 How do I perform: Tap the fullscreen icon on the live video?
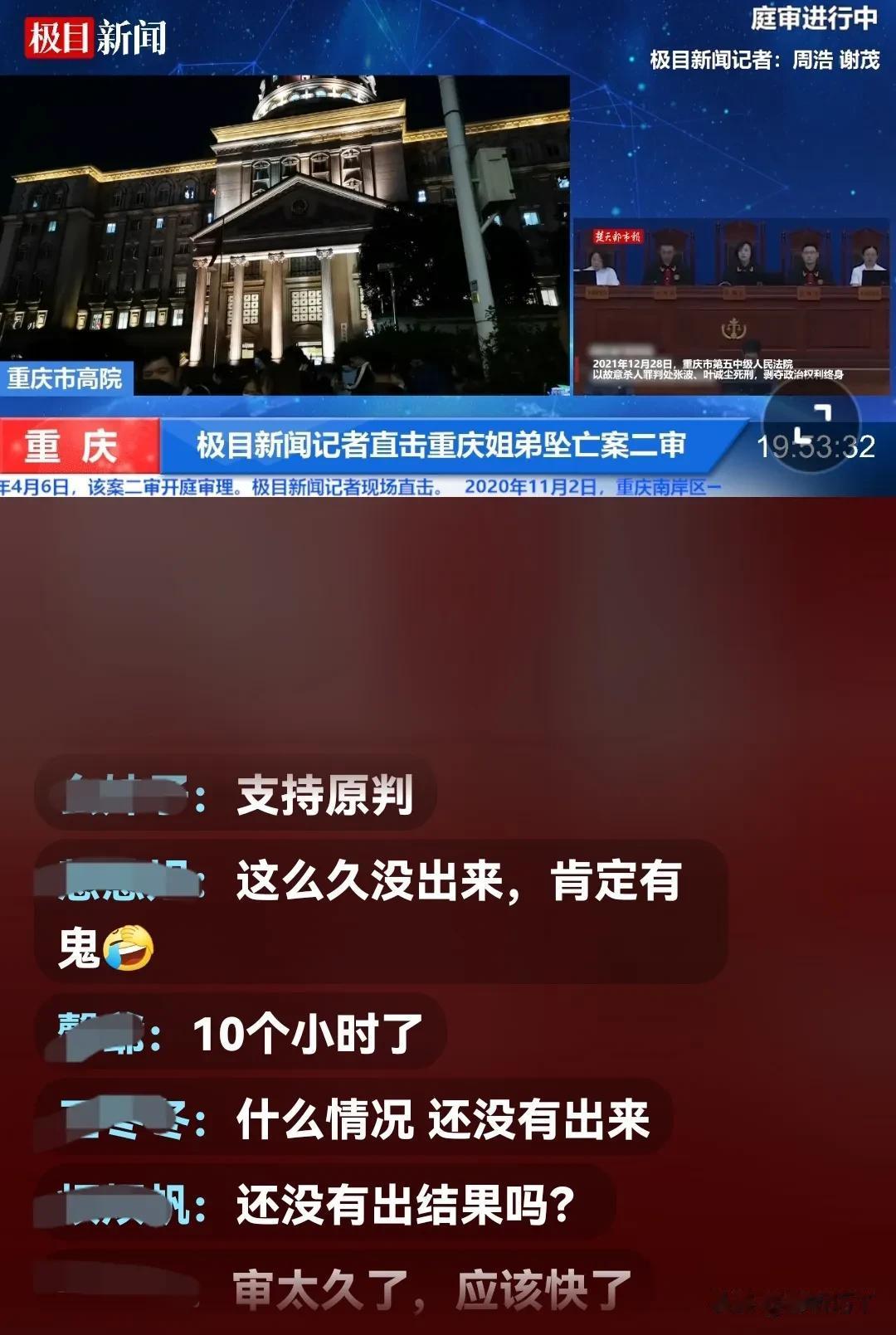(811, 426)
